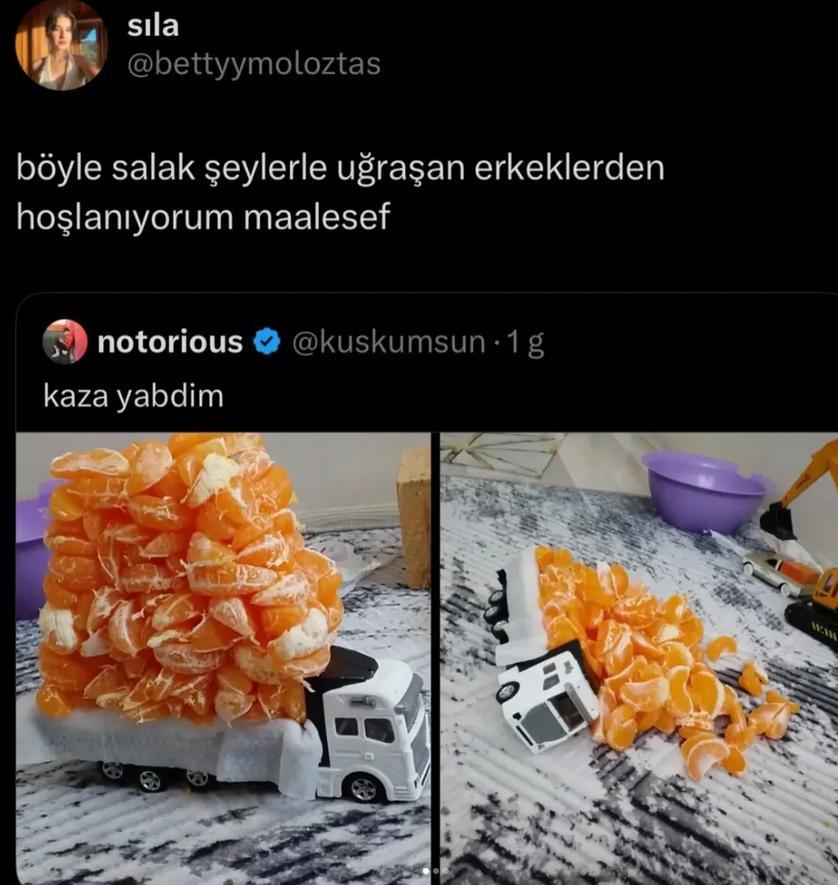Click the third carousel dot indicator
The height and width of the screenshot is (885, 838).
[x=446, y=870]
